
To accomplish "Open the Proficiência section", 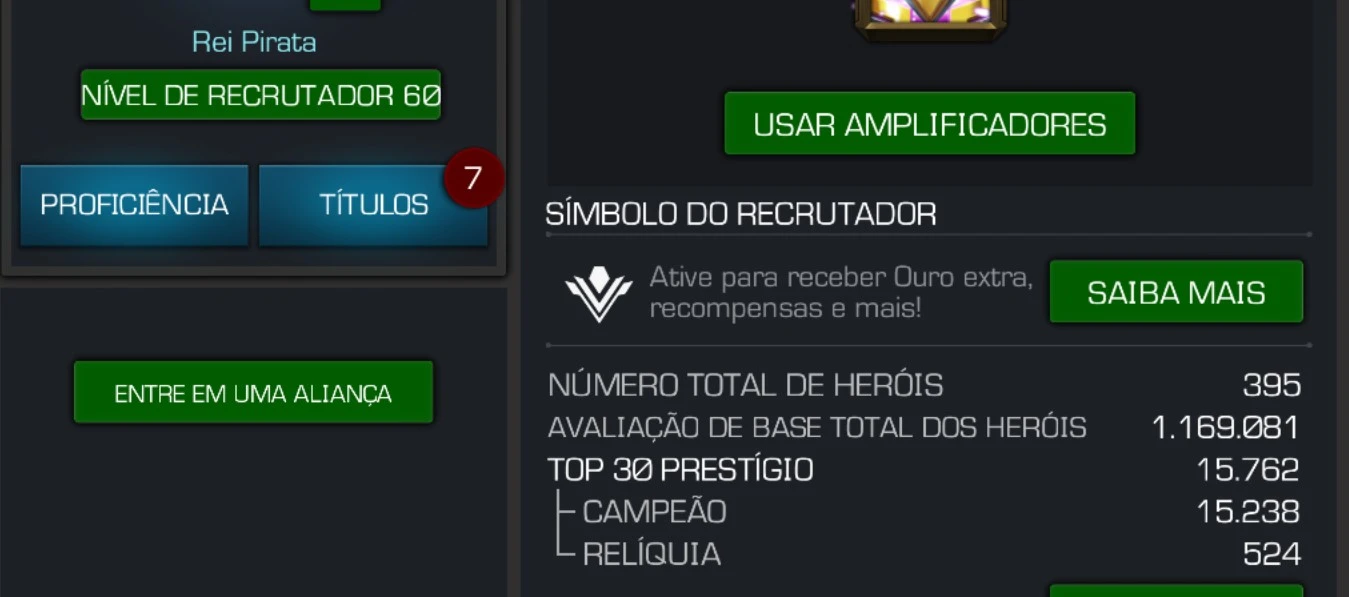I will [x=134, y=205].
